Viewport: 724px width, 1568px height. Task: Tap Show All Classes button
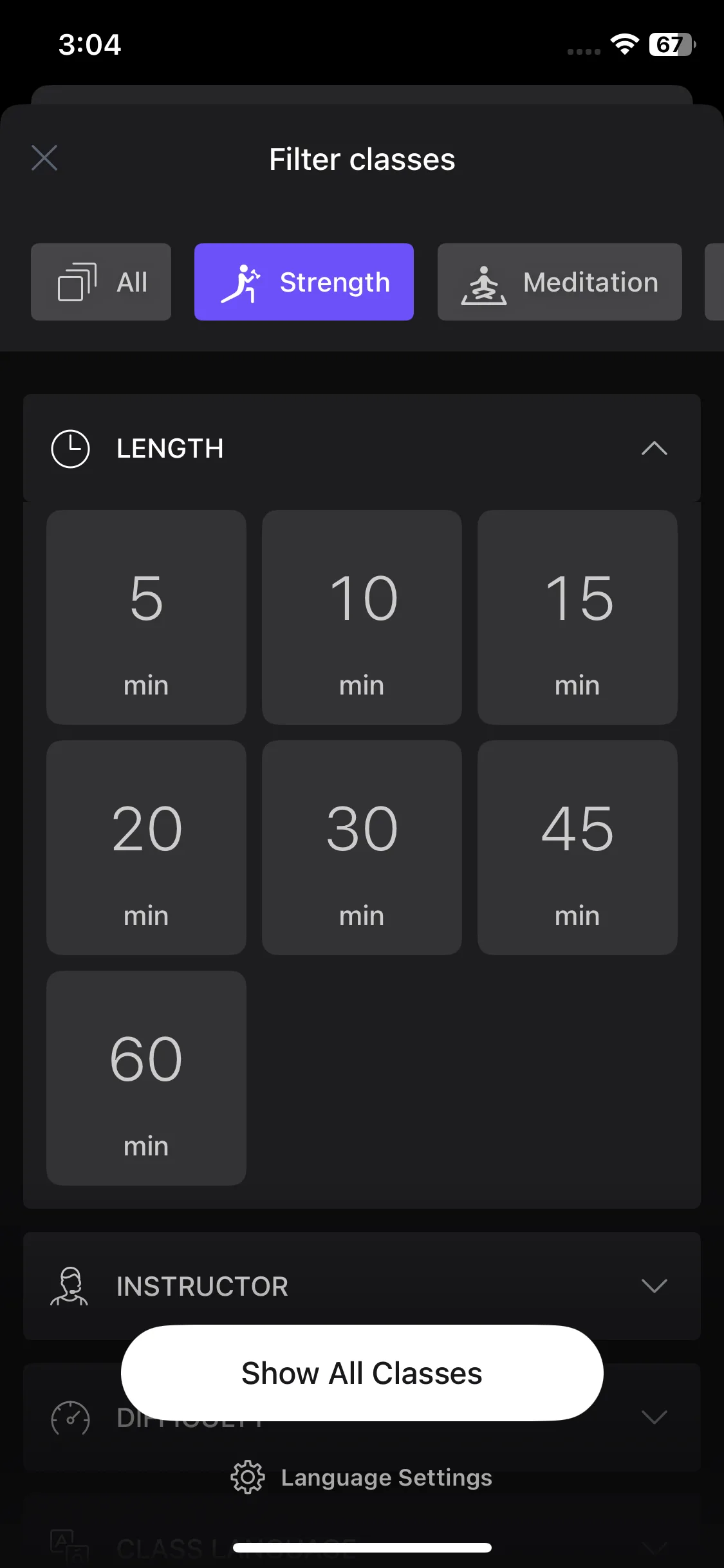(x=362, y=1373)
